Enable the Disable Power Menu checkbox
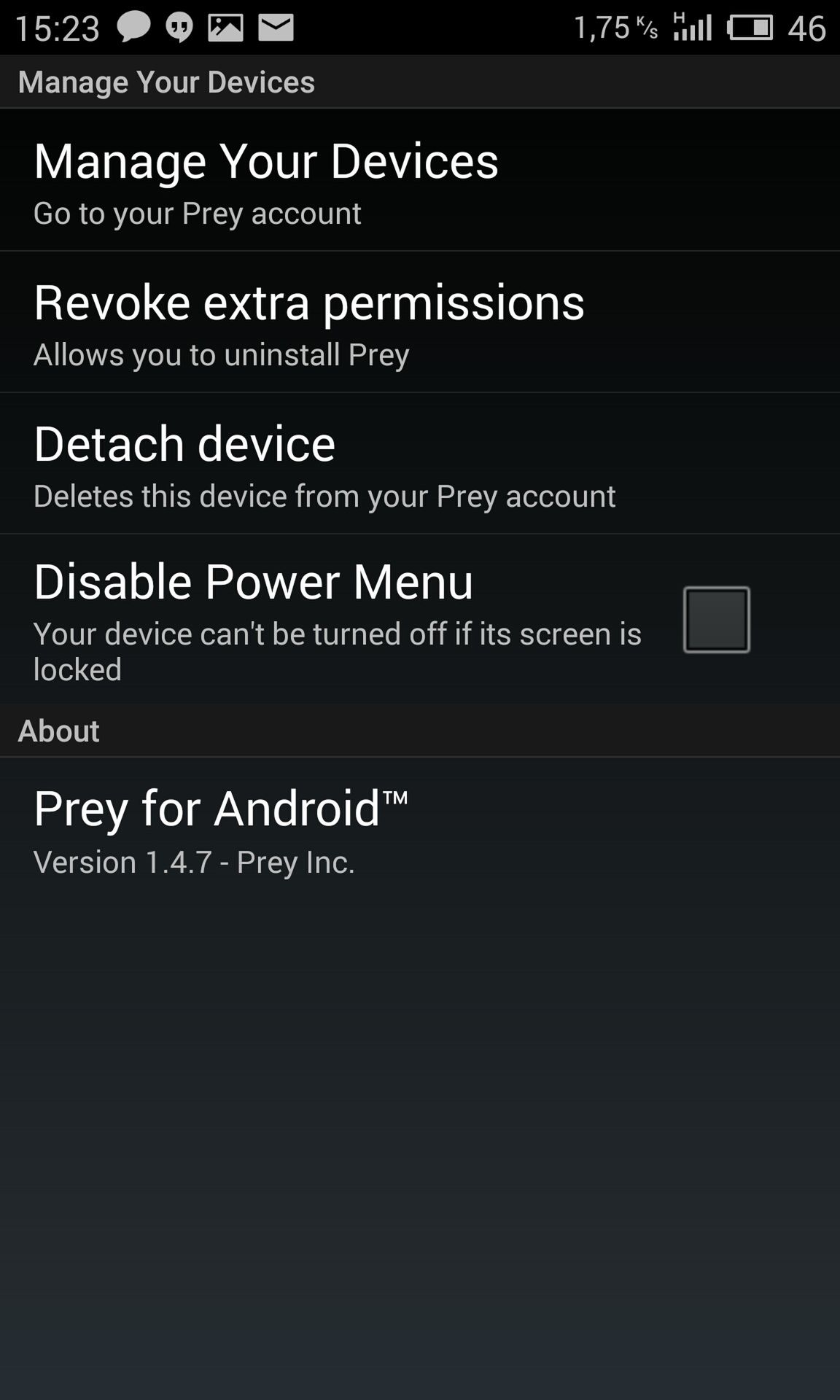 [716, 619]
